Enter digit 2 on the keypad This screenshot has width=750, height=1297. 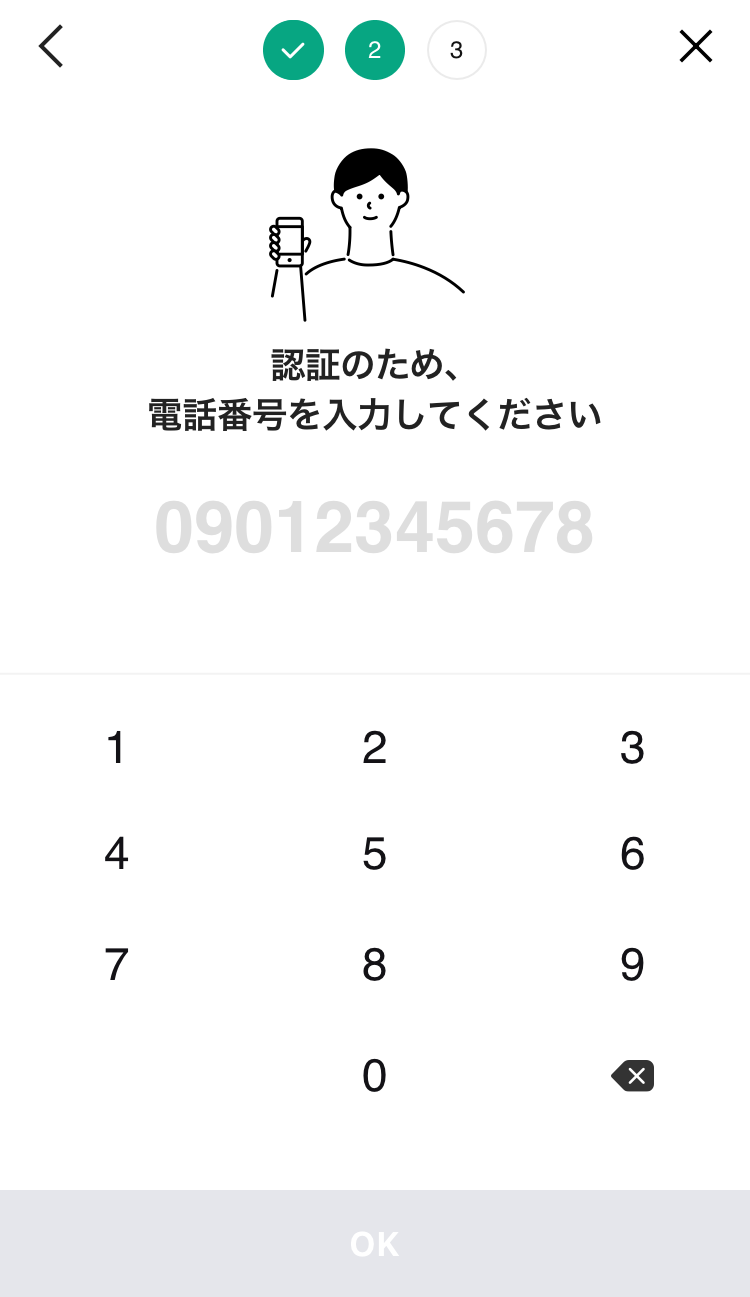(374, 748)
